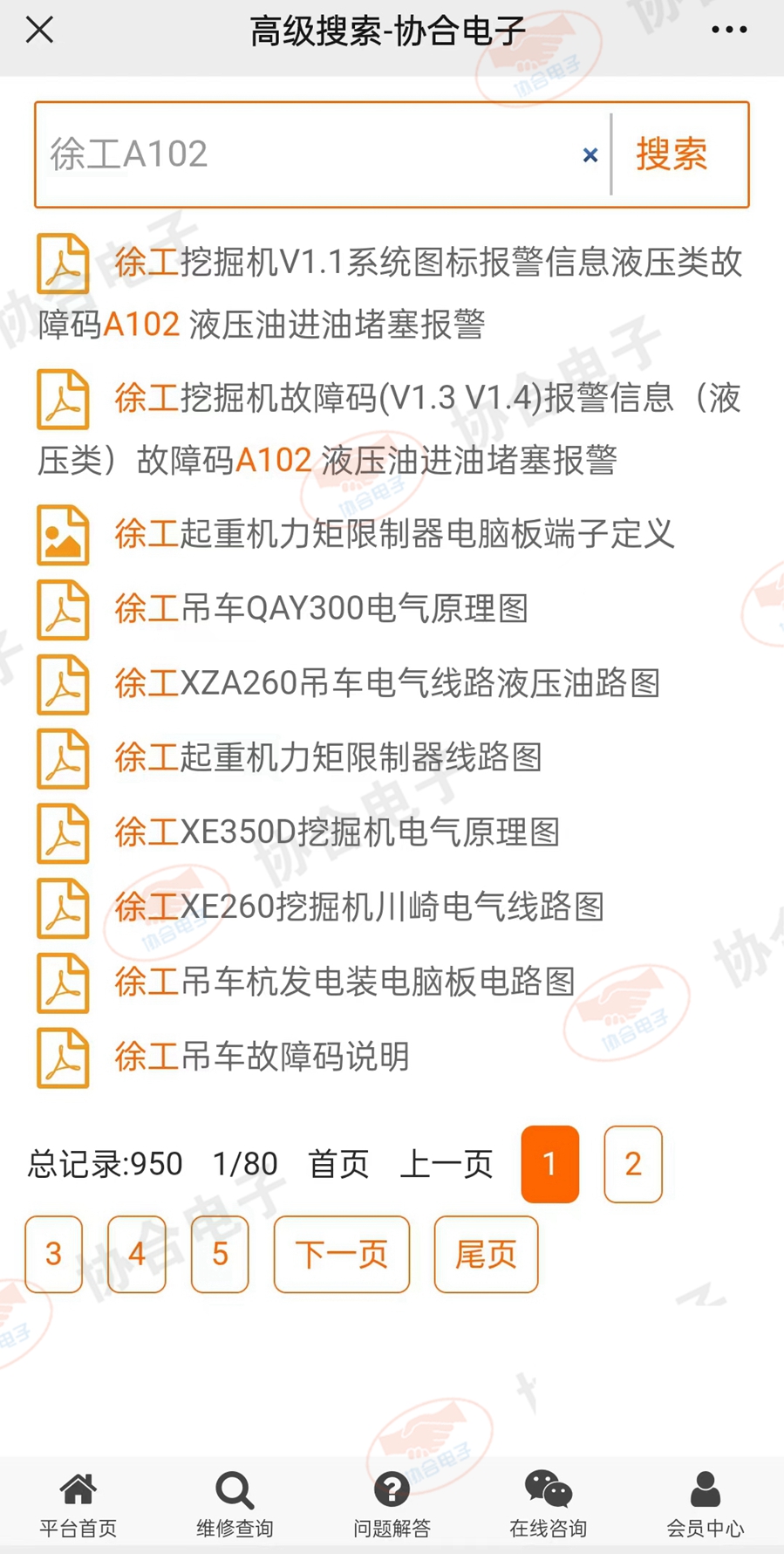Open 徐工XE260挖掘机川崎电气线路图

(x=359, y=907)
